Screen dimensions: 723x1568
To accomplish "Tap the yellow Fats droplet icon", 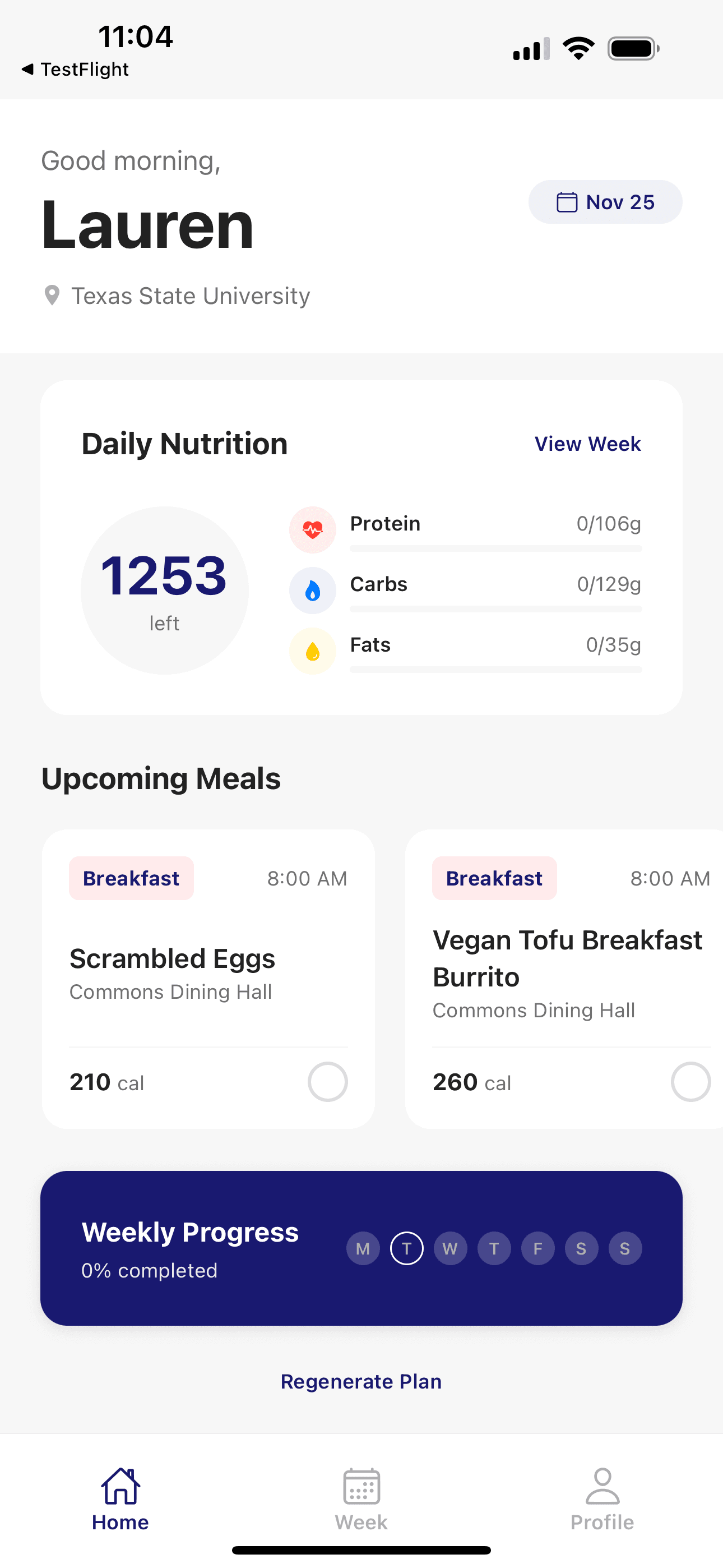I will [312, 651].
